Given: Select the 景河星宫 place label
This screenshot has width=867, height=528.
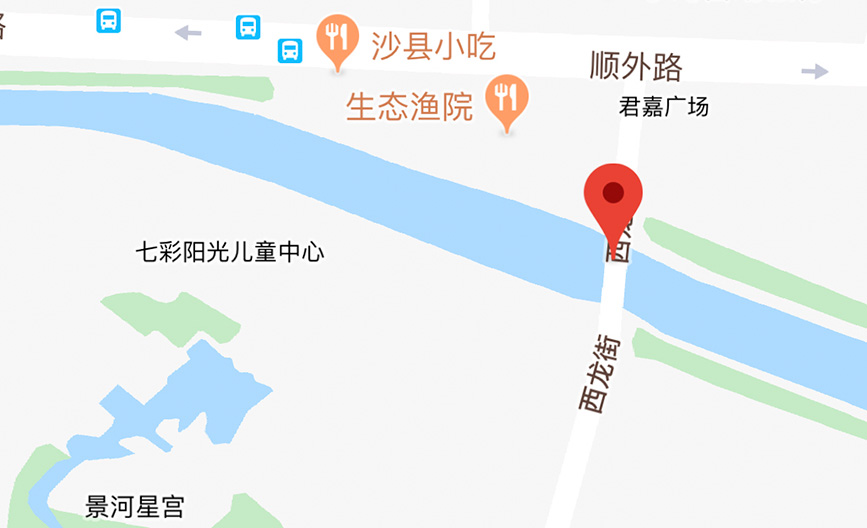Looking at the screenshot, I should pyautogui.click(x=135, y=507).
